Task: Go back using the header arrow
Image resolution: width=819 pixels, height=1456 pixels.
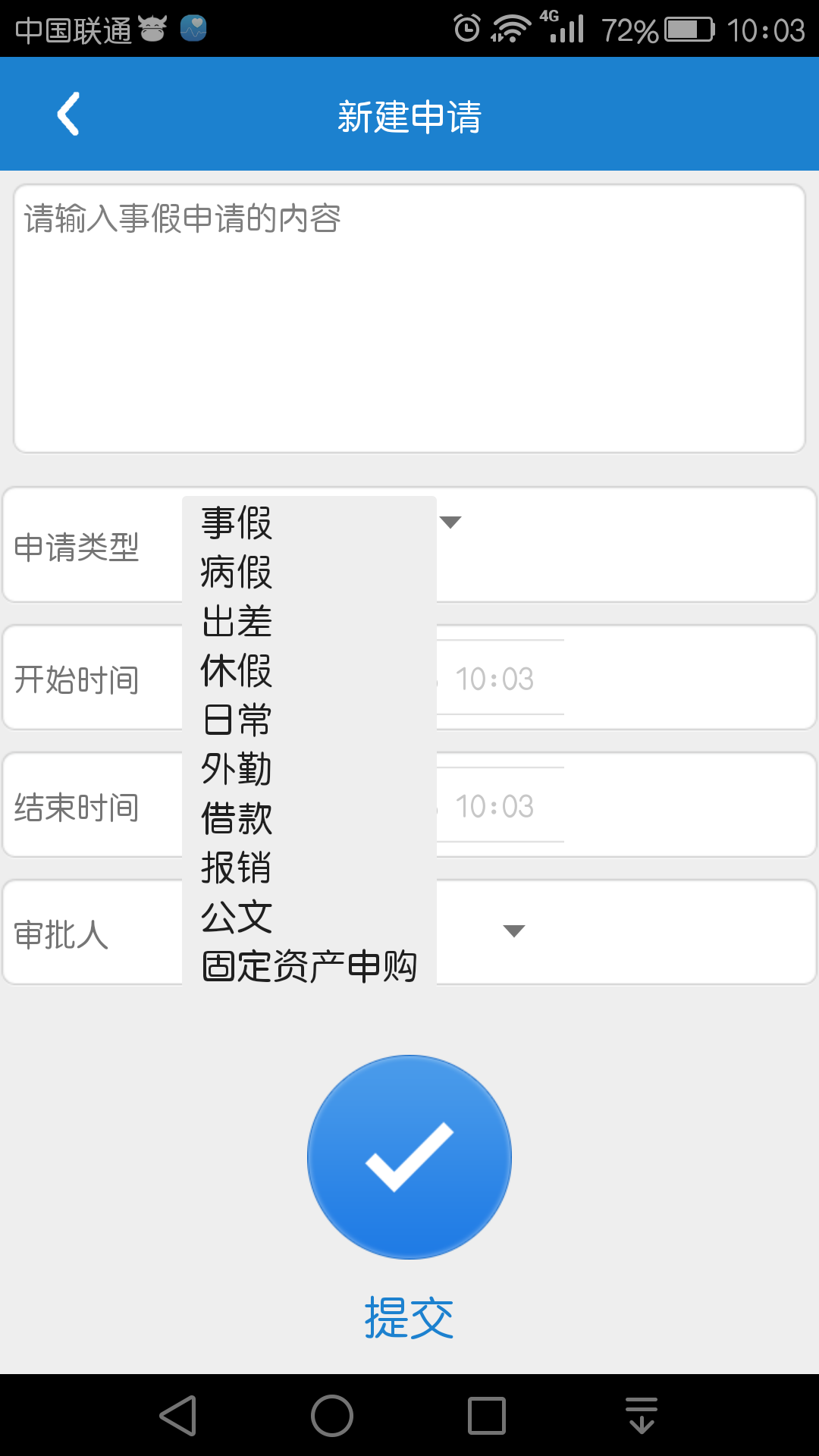Action: coord(68,114)
